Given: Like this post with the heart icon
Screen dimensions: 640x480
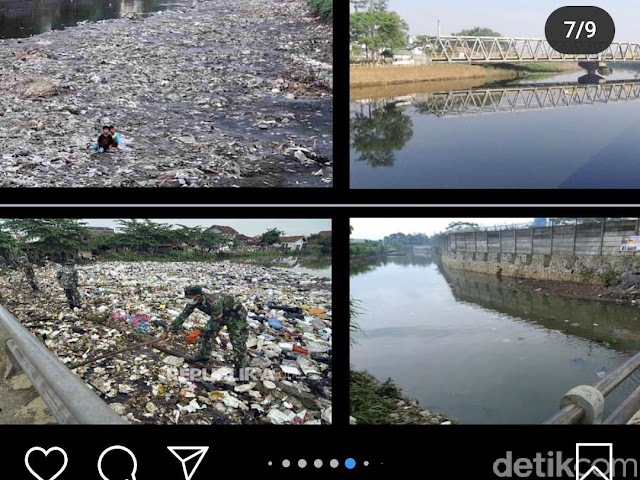Looking at the screenshot, I should pos(46,464).
